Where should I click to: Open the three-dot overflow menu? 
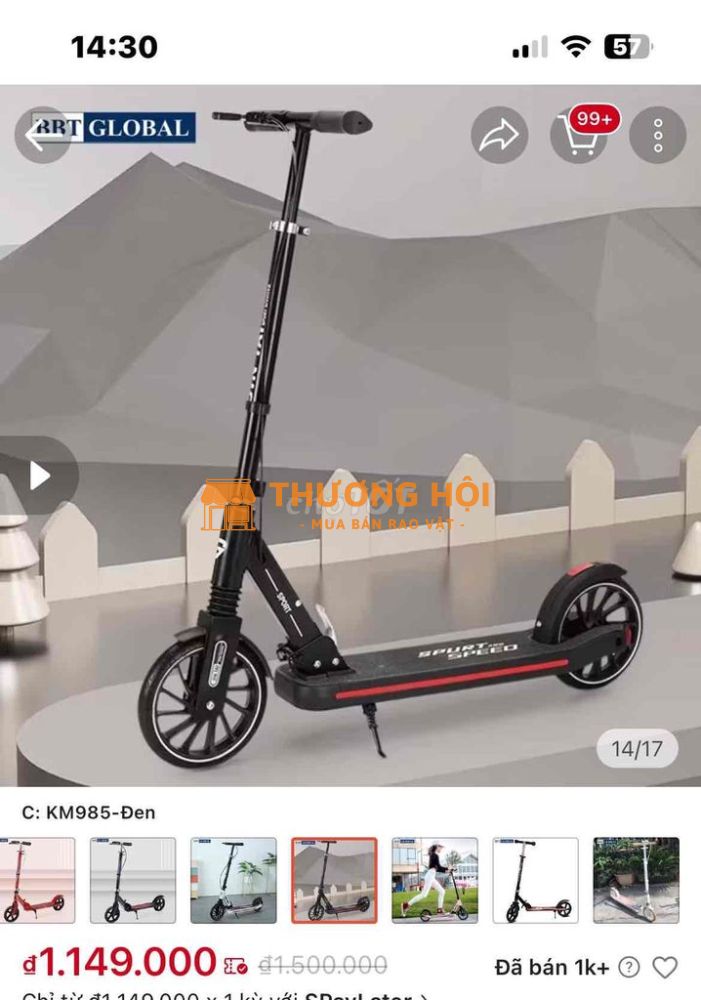point(658,135)
